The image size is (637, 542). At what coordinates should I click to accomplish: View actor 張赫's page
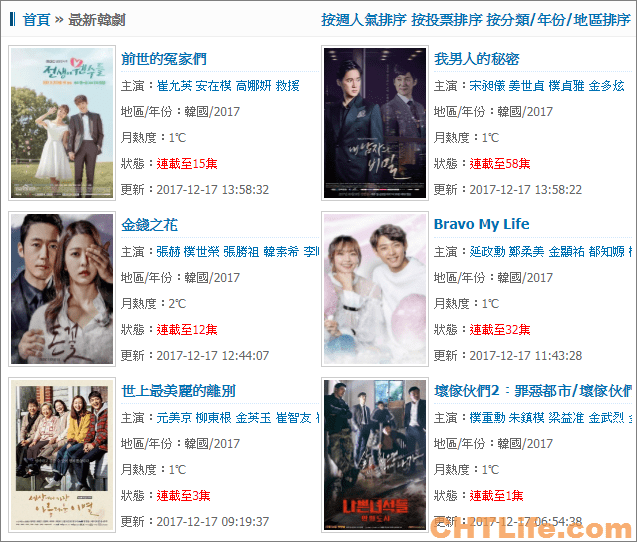[168, 251]
